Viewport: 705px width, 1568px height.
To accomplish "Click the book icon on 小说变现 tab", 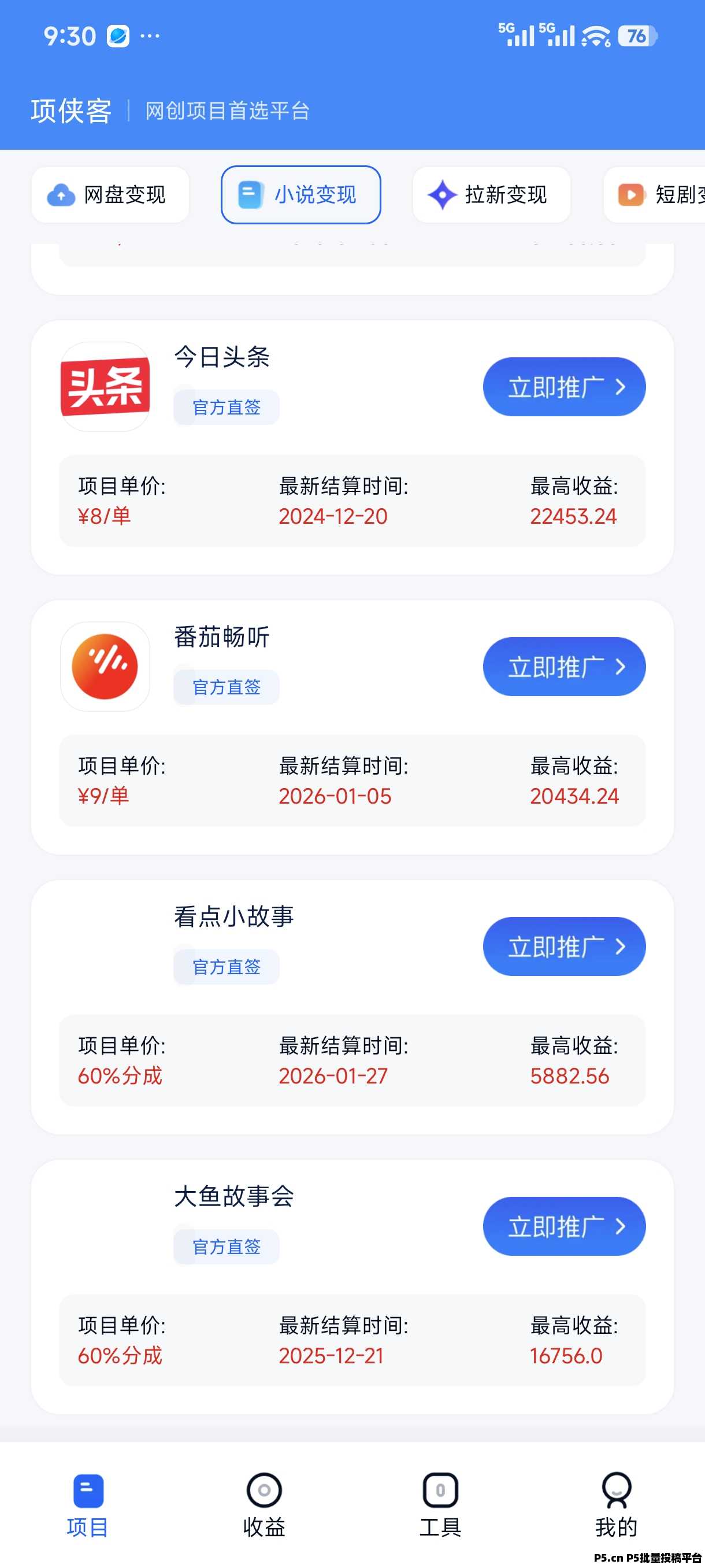I will tap(250, 195).
